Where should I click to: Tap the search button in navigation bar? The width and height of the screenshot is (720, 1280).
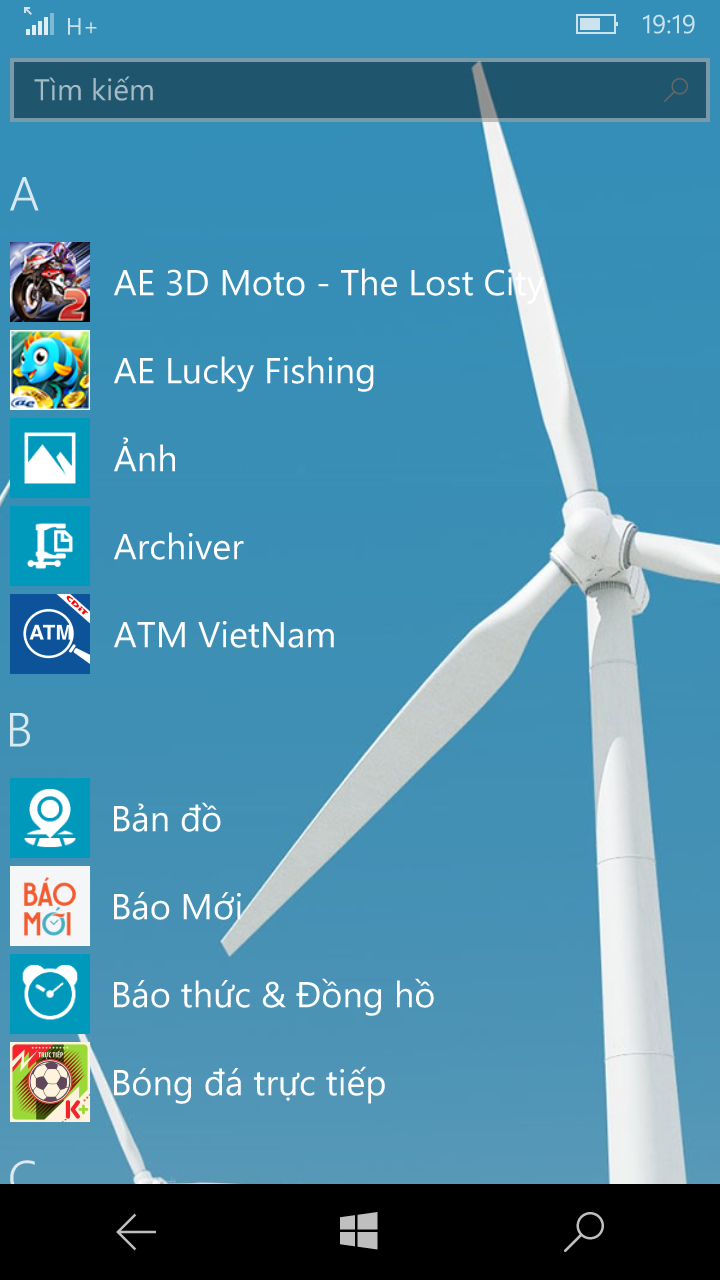[584, 1232]
